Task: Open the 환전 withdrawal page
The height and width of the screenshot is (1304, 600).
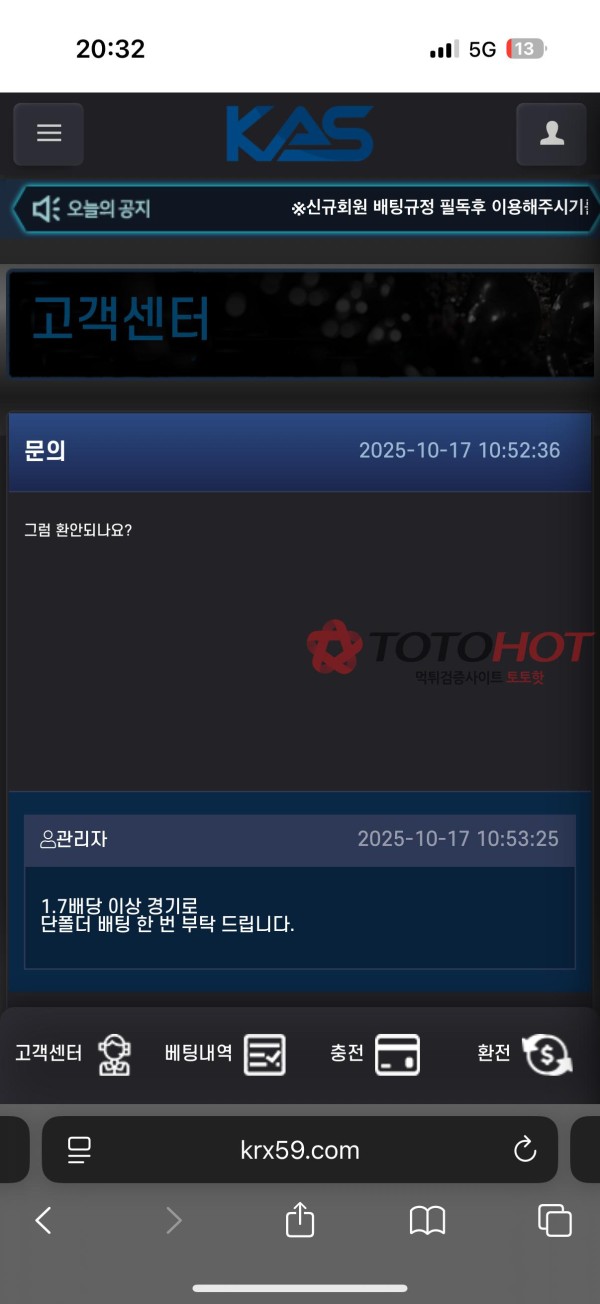Action: point(523,1054)
